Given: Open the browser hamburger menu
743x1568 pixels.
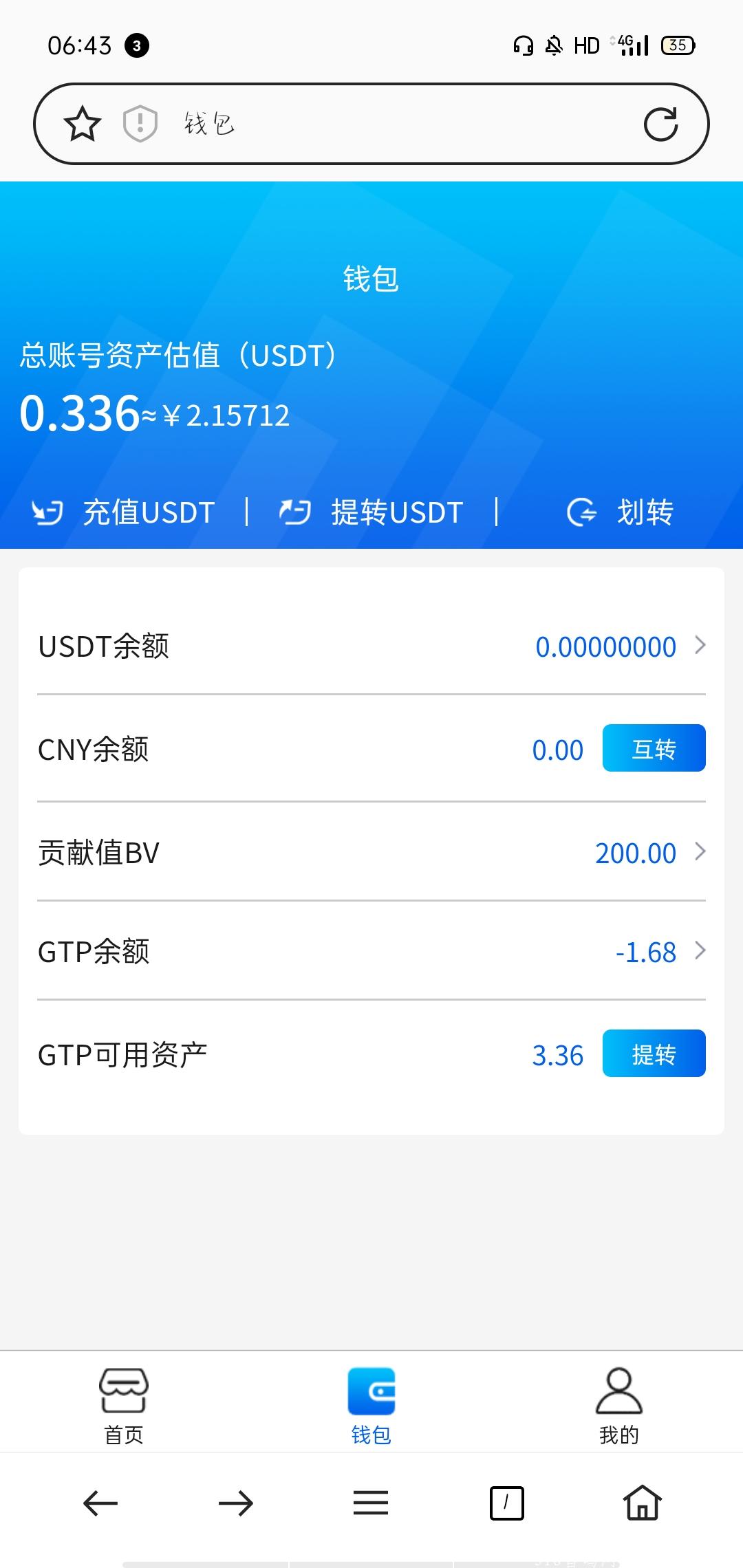Looking at the screenshot, I should click(x=370, y=1503).
